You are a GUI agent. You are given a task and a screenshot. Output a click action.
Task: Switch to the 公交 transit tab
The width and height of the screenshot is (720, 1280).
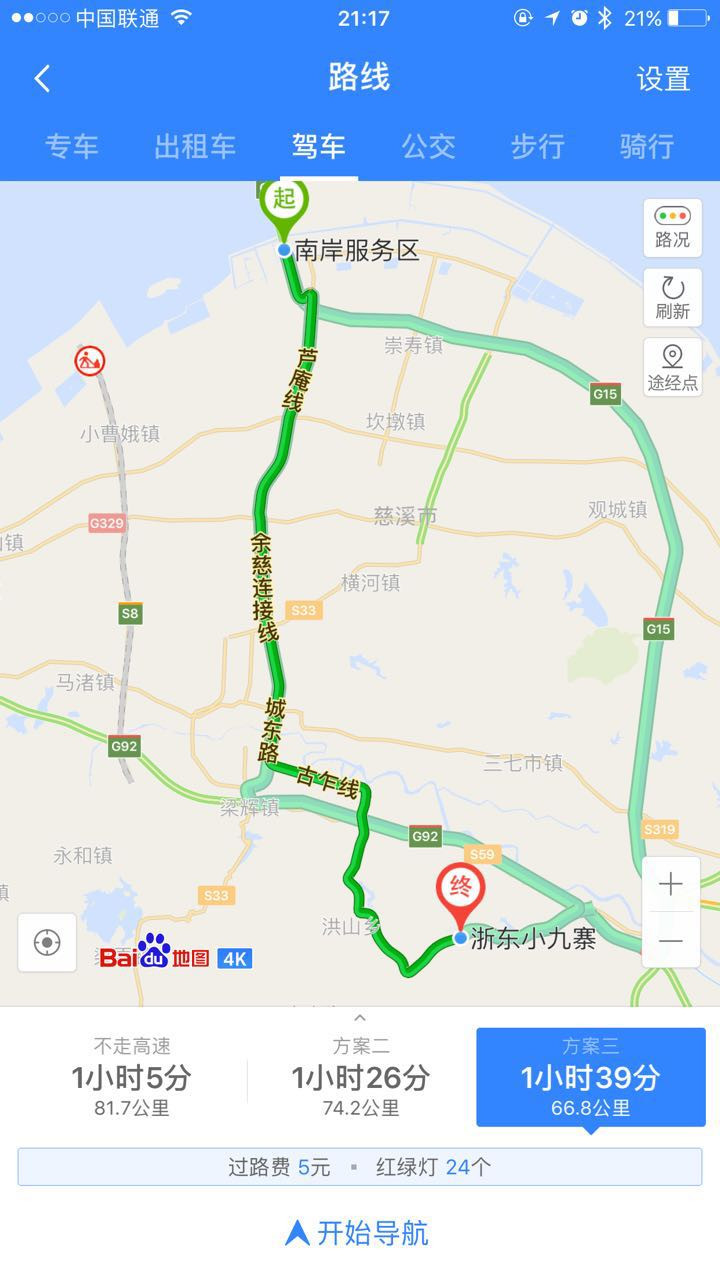429,146
